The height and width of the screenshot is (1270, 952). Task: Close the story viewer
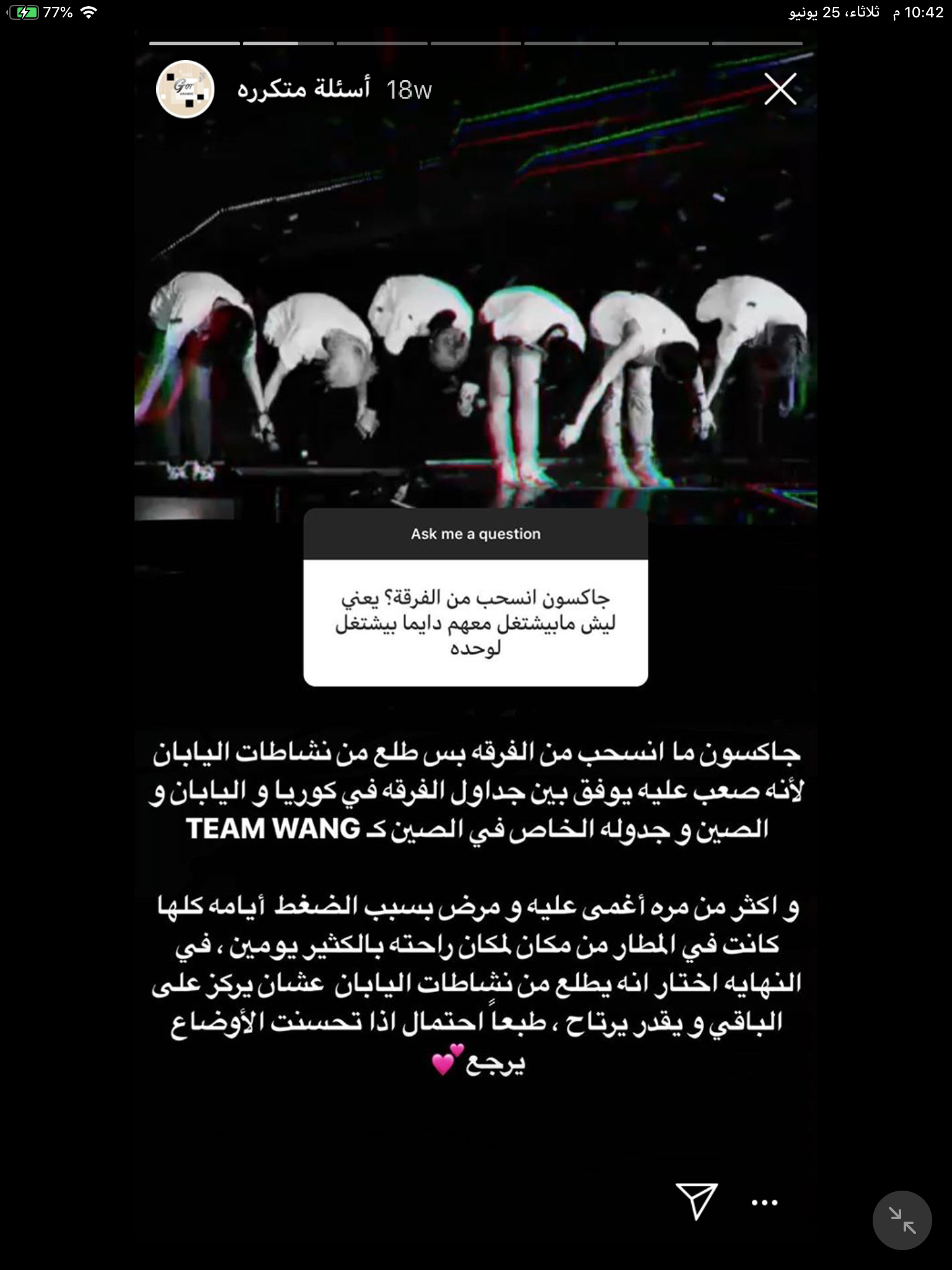pos(780,89)
